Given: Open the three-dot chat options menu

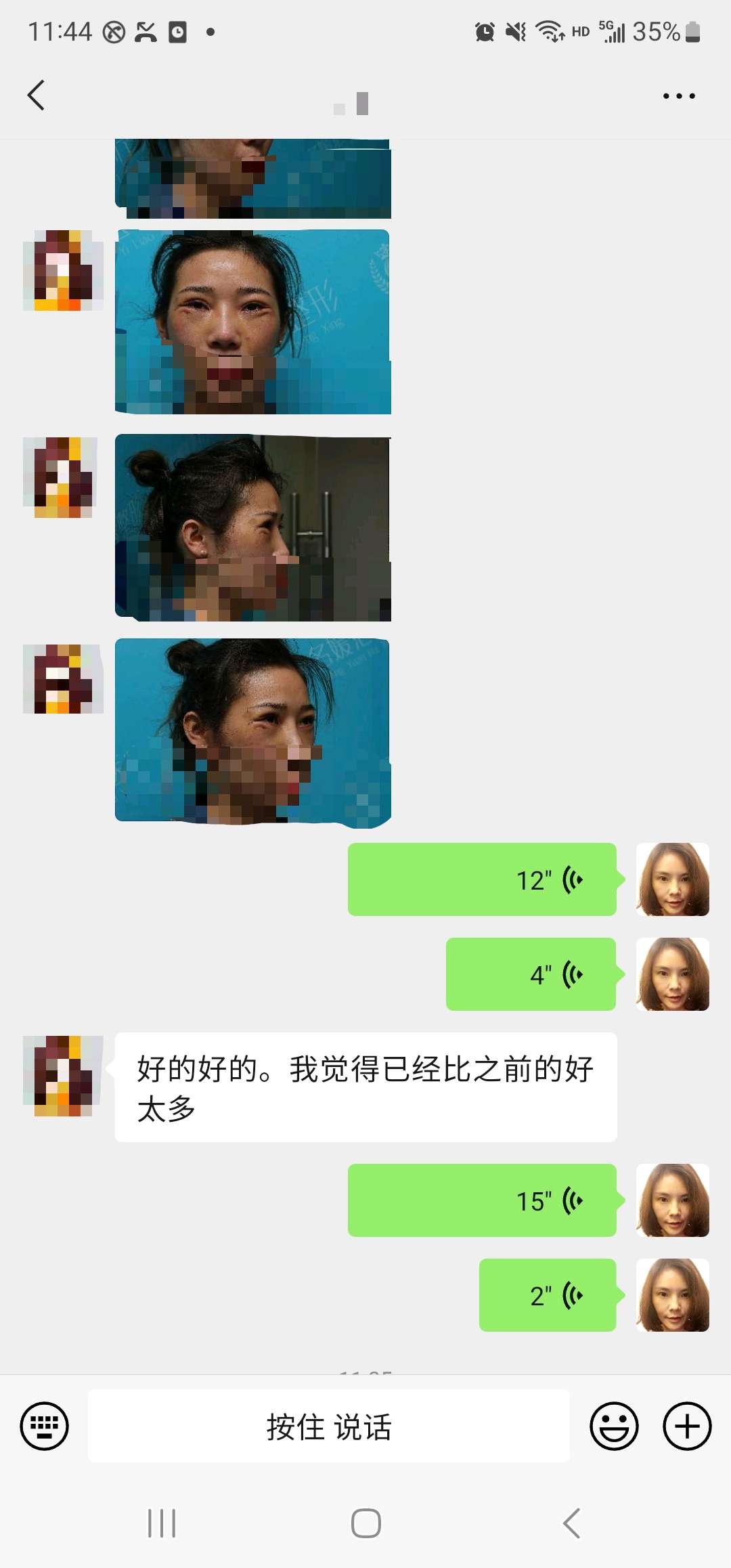Looking at the screenshot, I should click(x=679, y=96).
